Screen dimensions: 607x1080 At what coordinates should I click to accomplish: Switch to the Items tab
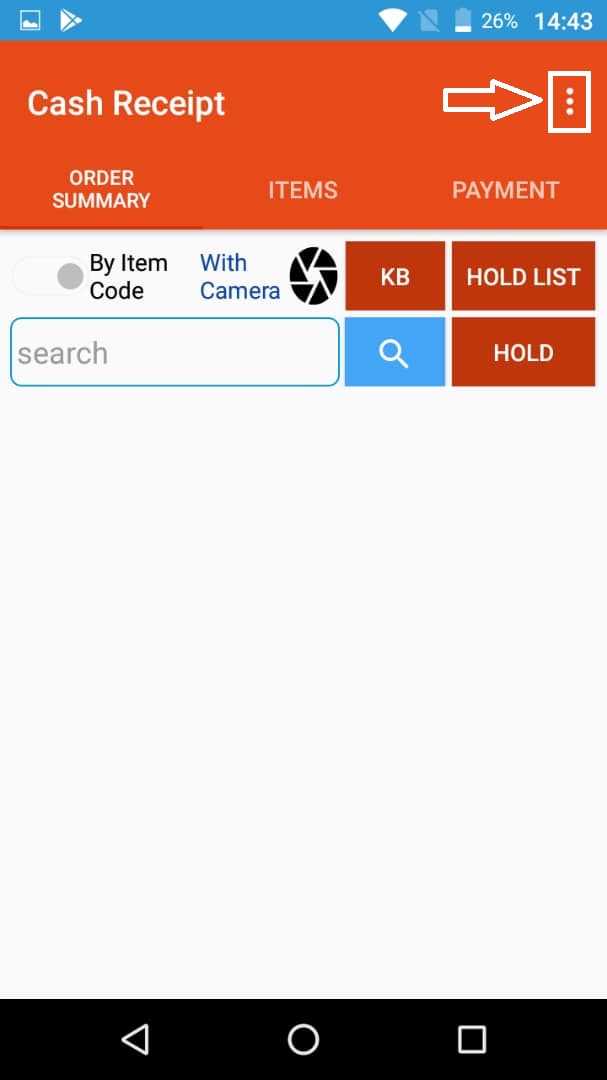[302, 190]
